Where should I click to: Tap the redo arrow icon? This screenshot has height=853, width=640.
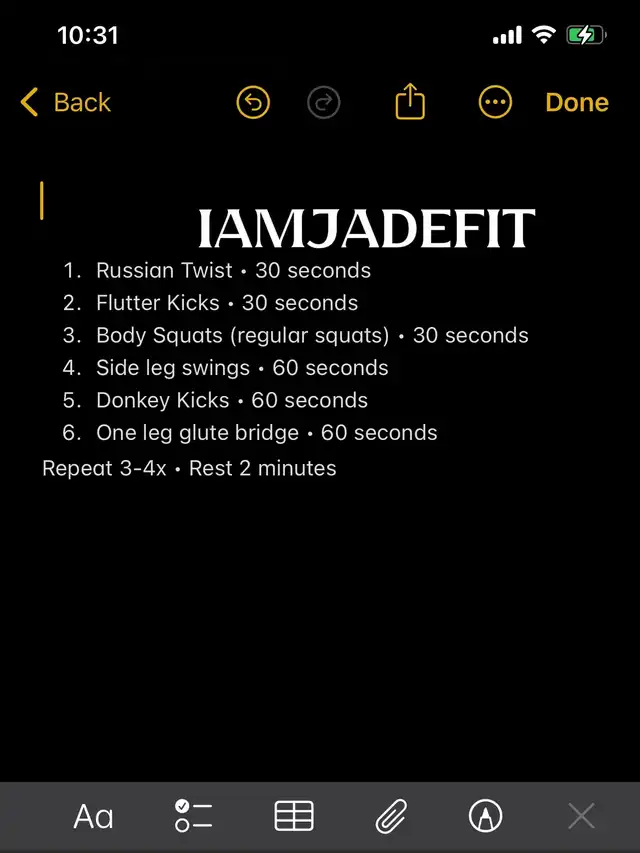(x=324, y=102)
